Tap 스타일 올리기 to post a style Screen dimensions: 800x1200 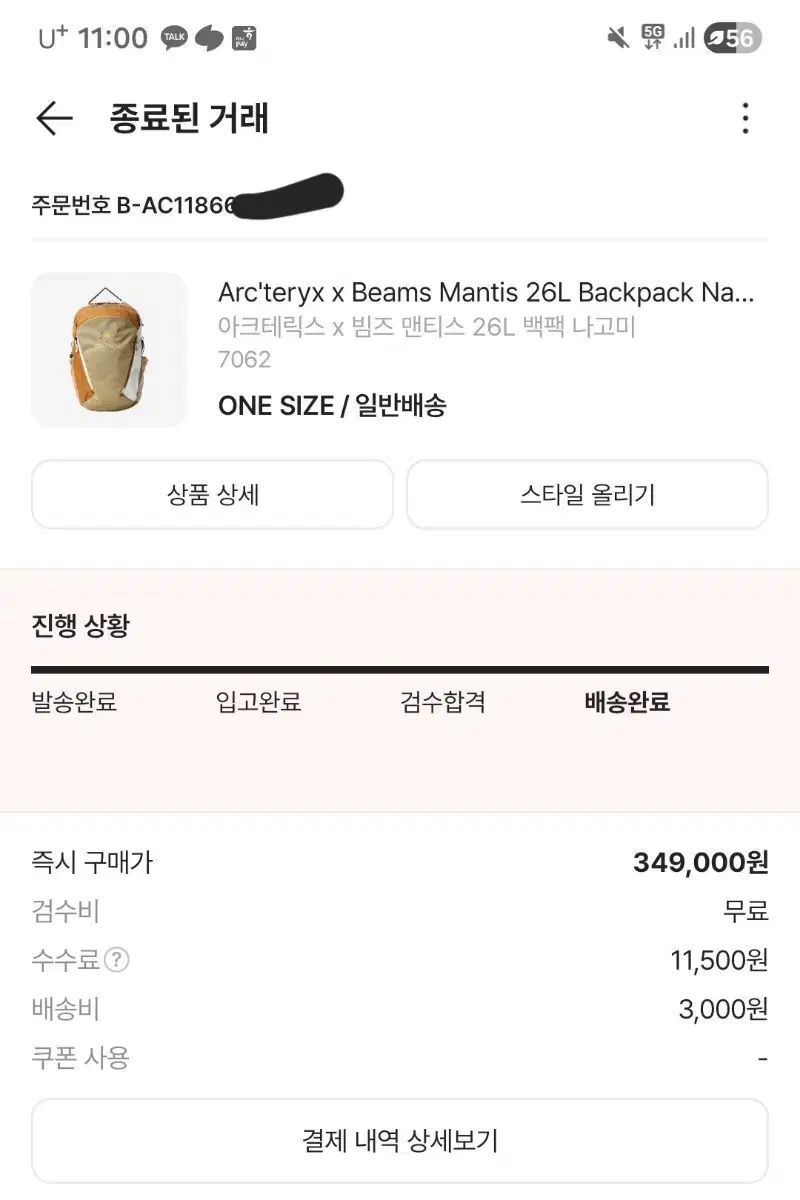587,494
